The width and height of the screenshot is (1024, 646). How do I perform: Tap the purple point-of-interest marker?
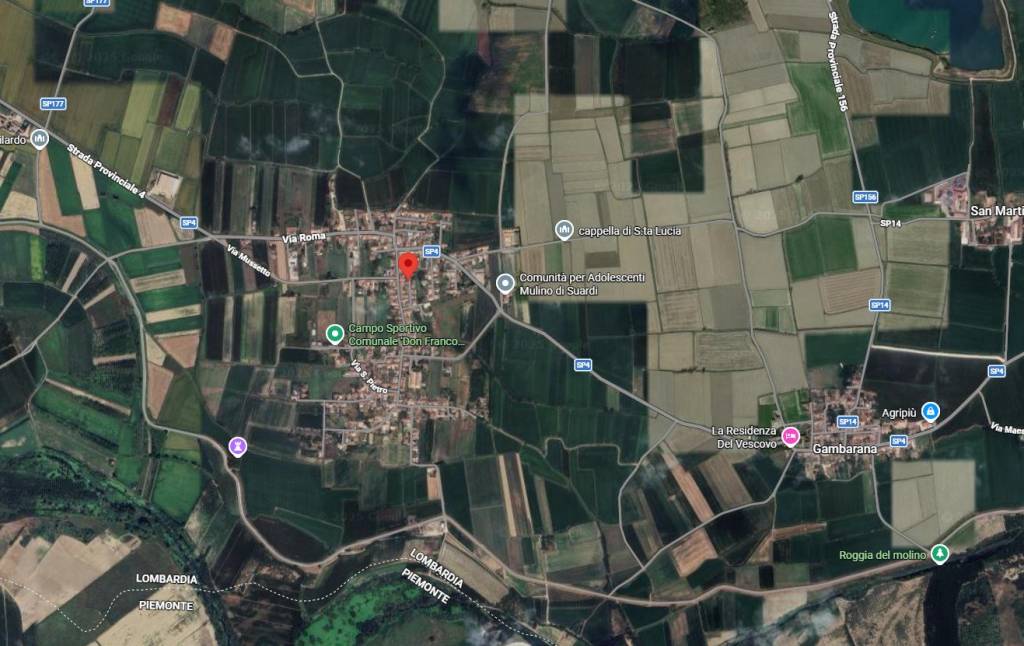[237, 447]
